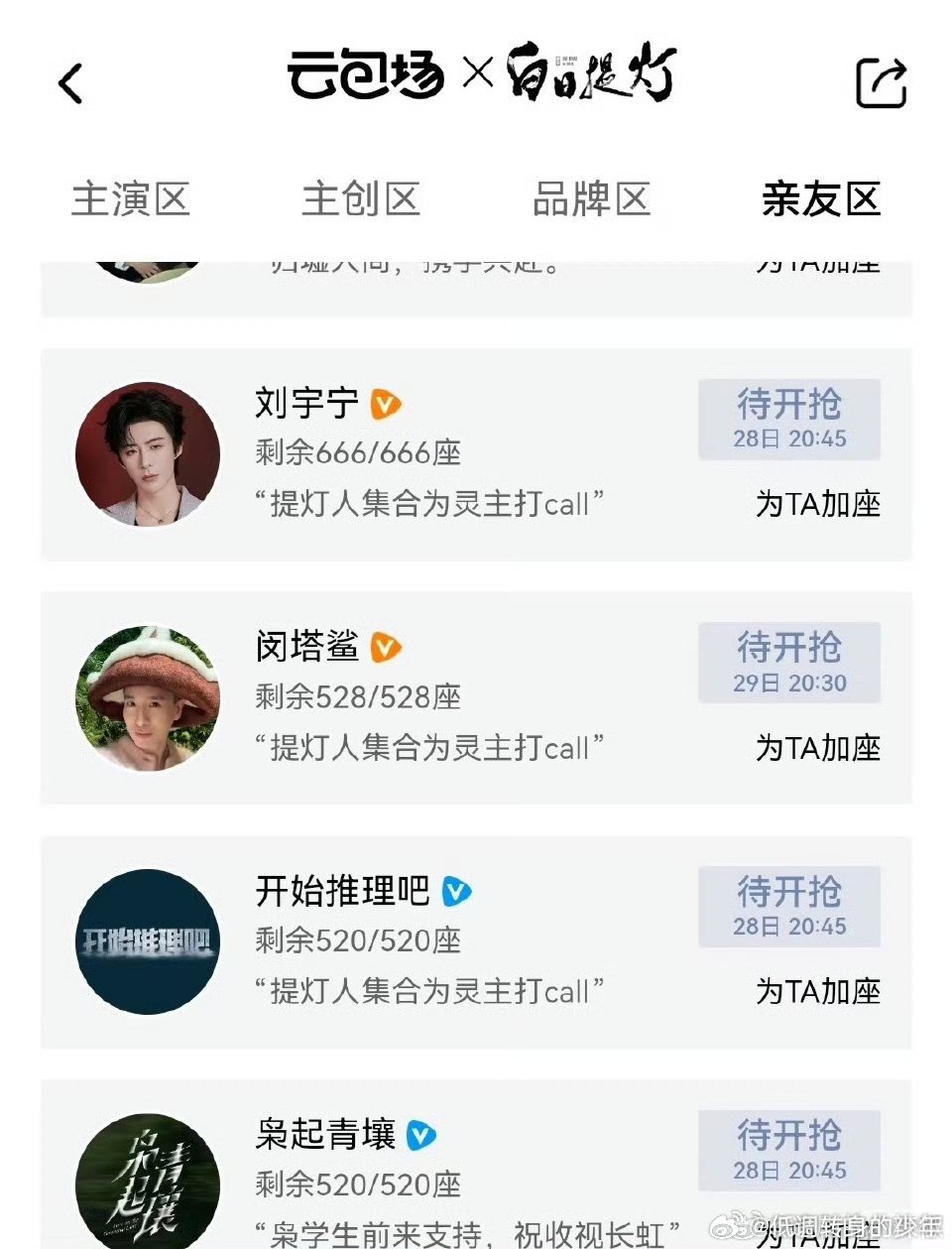Open the 主创区 section

[362, 199]
